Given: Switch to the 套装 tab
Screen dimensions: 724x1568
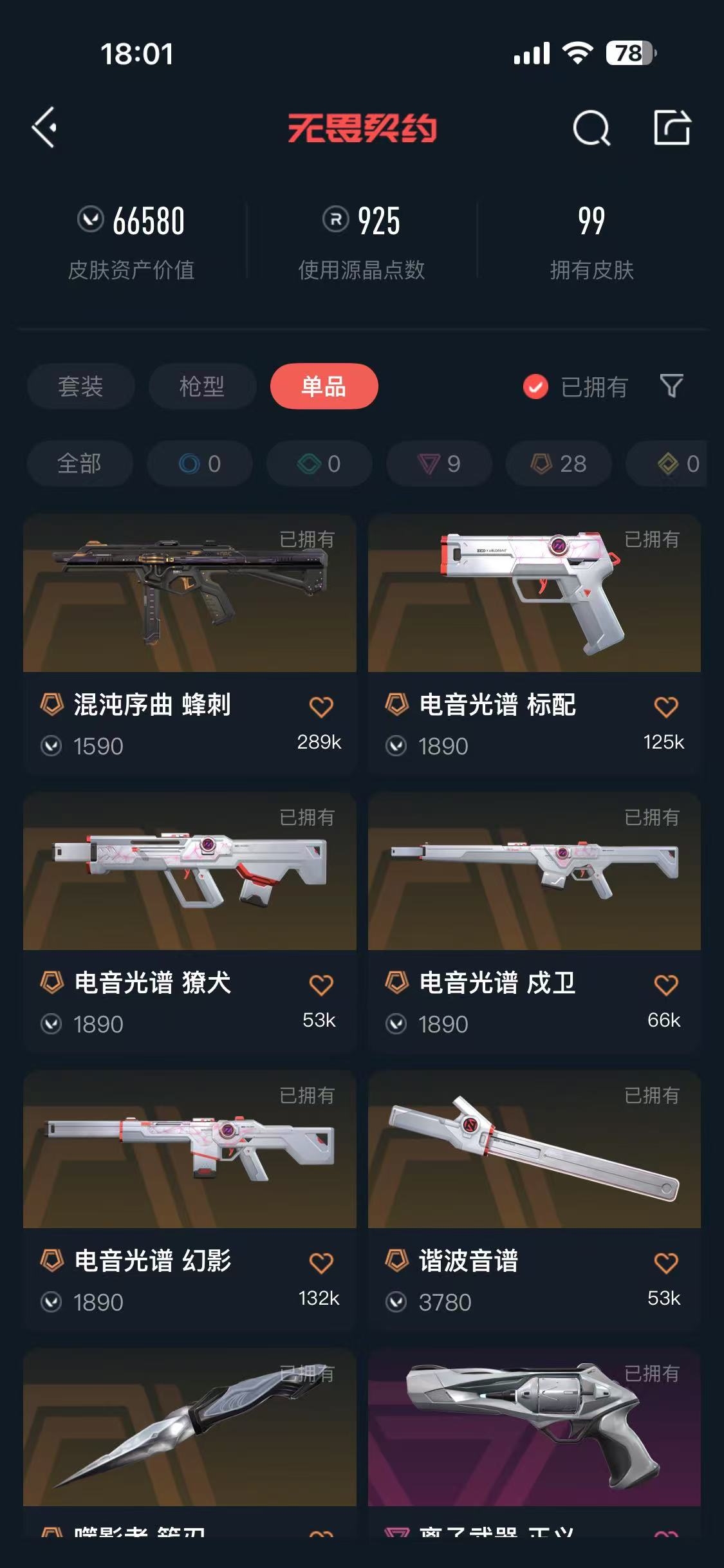Looking at the screenshot, I should (x=80, y=386).
